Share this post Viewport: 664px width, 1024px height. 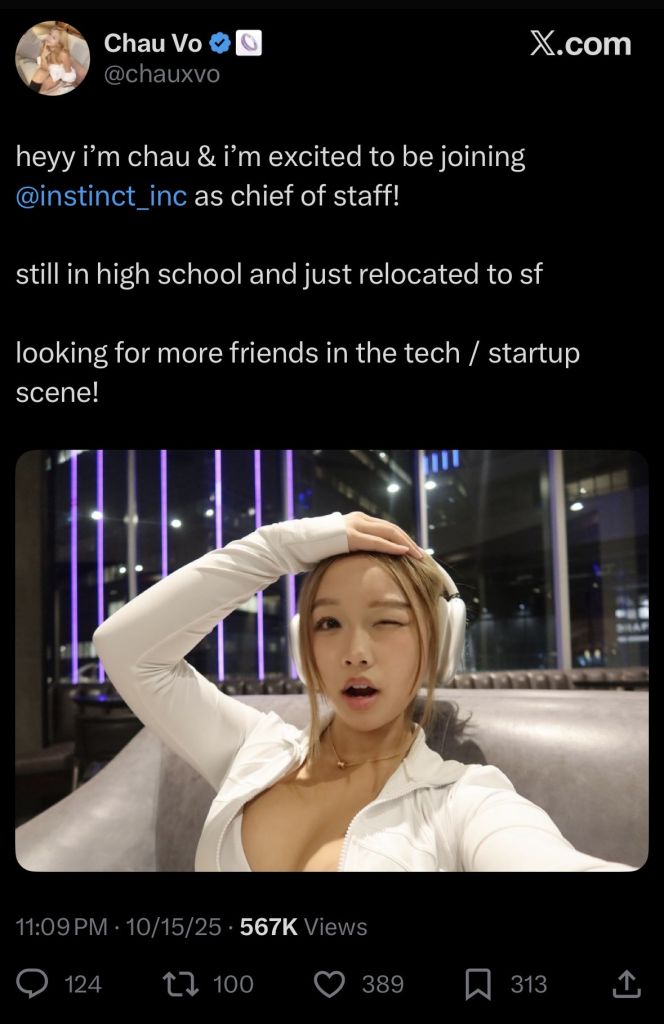[x=626, y=984]
